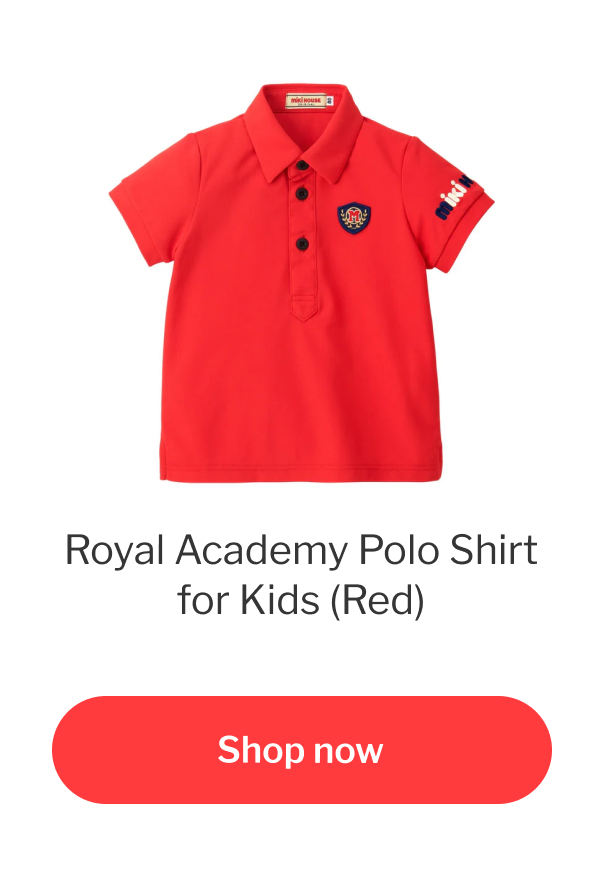Tap the Shop now button
Viewport: 600px width, 874px height.
click(x=301, y=750)
